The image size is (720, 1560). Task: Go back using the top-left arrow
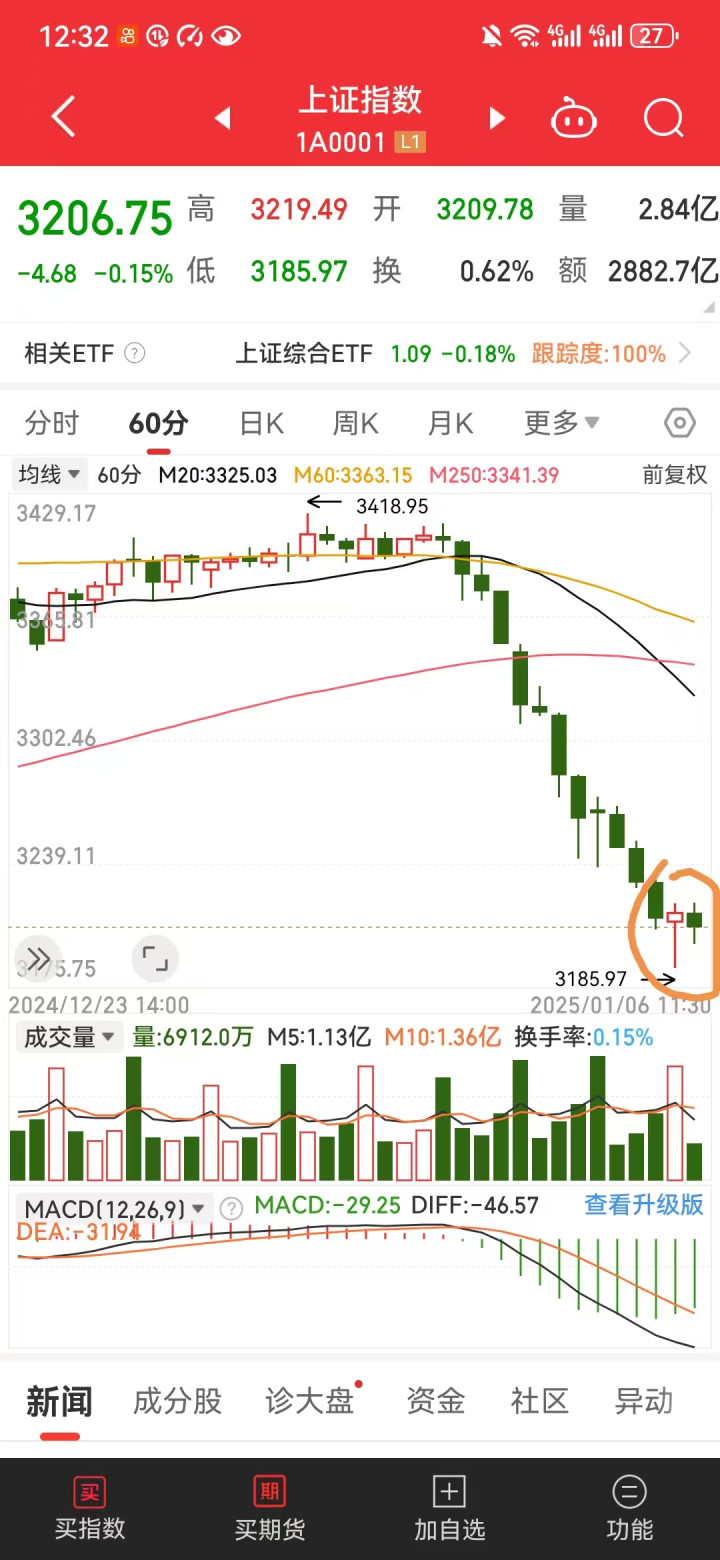point(63,118)
